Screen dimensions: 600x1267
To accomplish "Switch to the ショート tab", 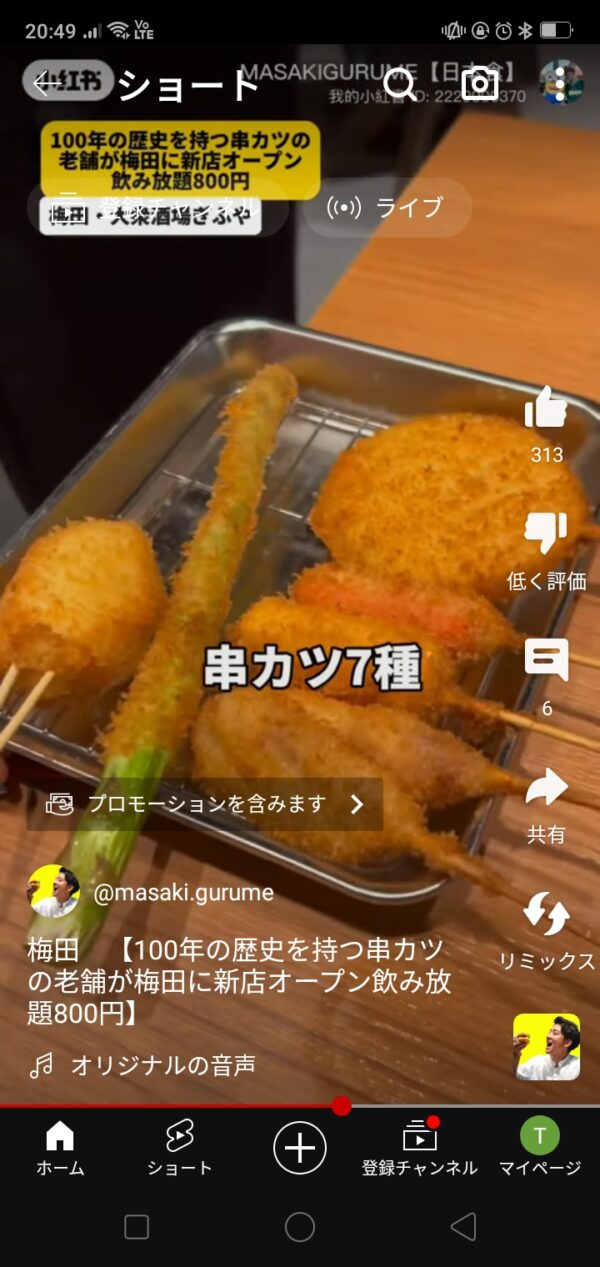I will [180, 1147].
